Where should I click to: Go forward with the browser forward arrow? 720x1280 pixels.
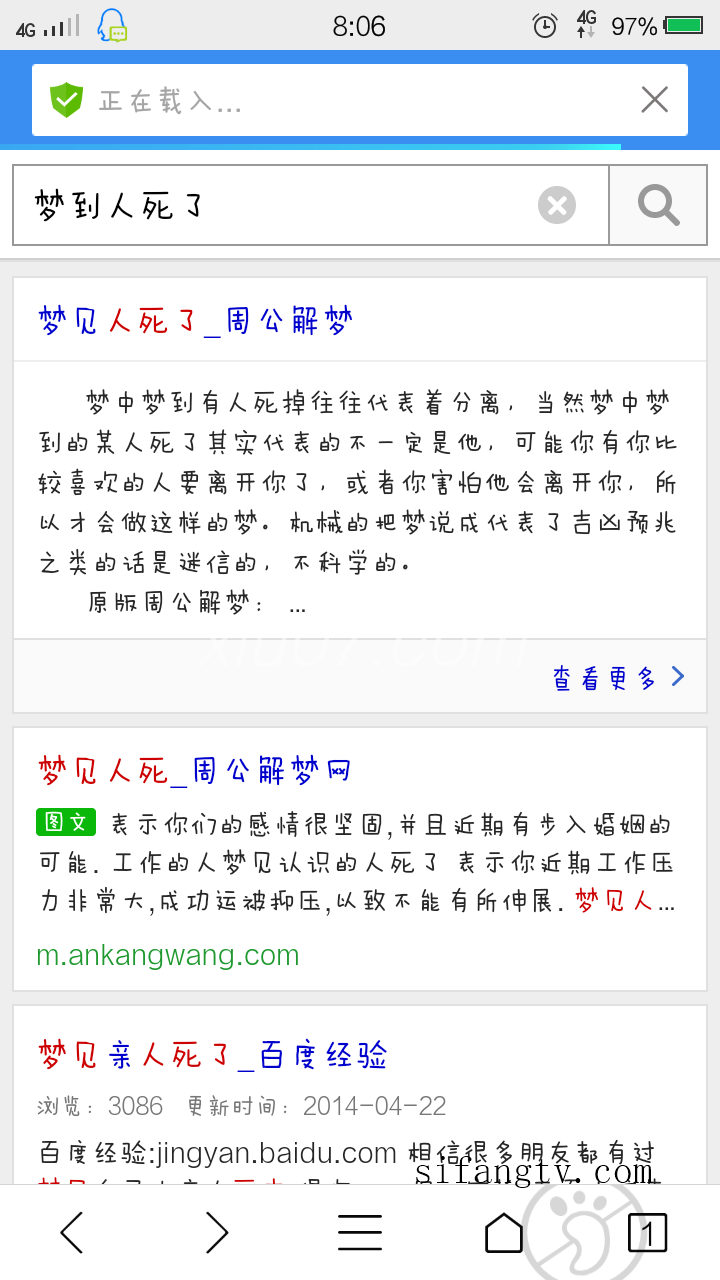[216, 1233]
